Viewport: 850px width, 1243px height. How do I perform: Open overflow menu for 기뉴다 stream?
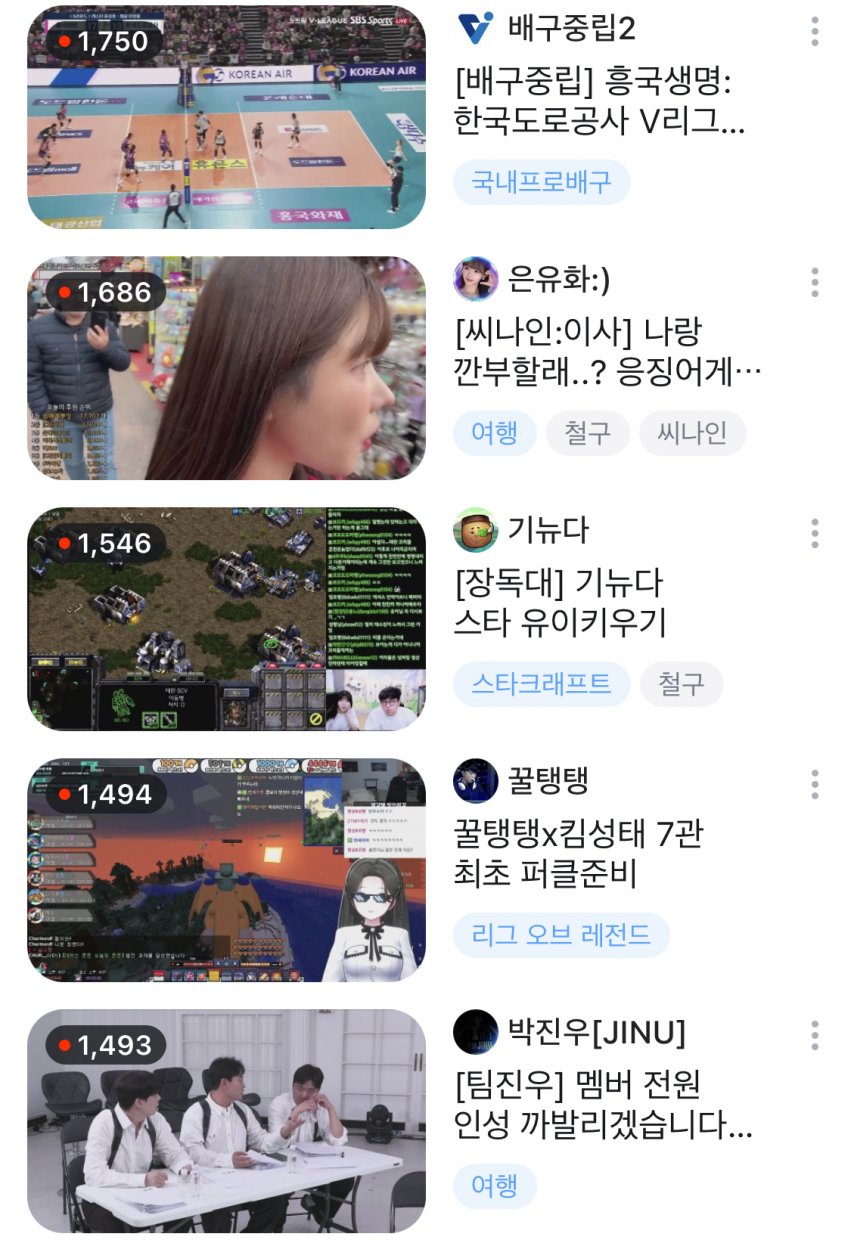[x=815, y=533]
